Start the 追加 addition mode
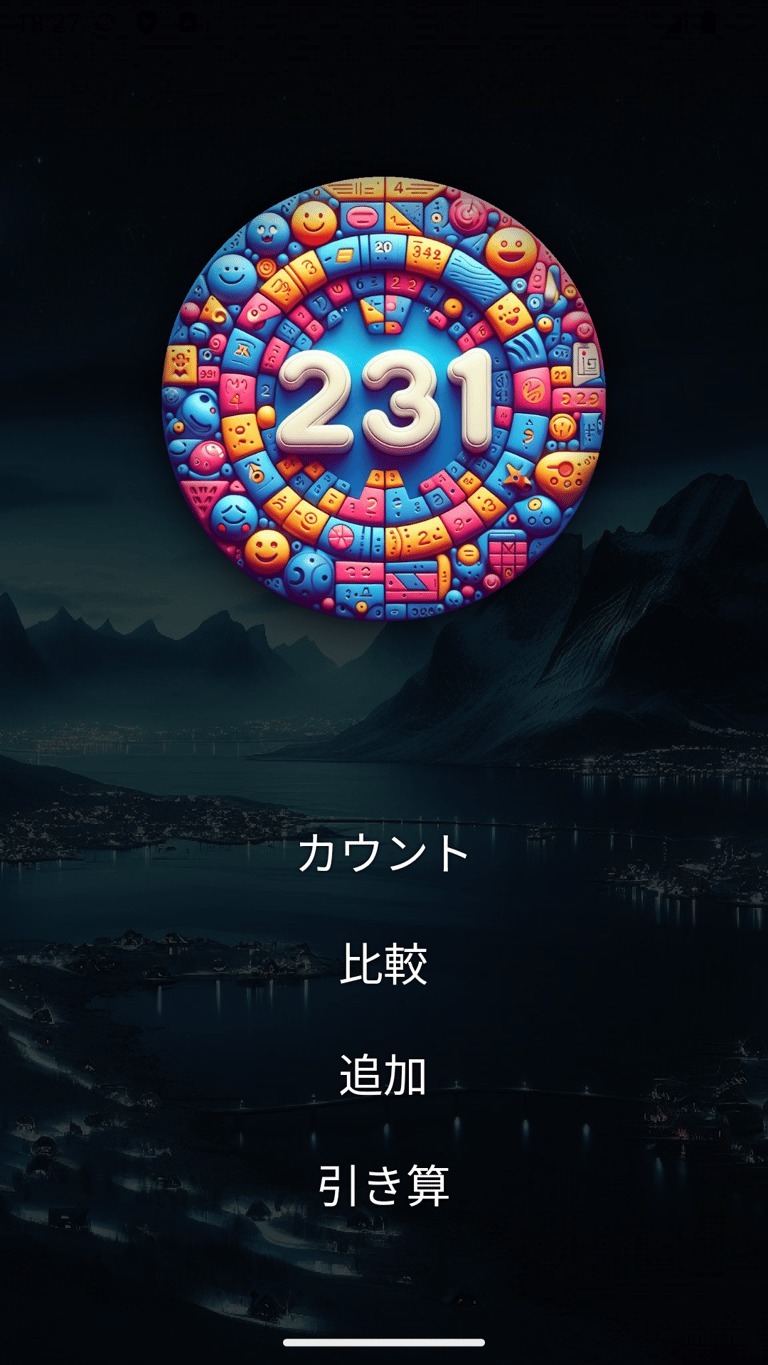Image resolution: width=768 pixels, height=1365 pixels. [x=384, y=1075]
